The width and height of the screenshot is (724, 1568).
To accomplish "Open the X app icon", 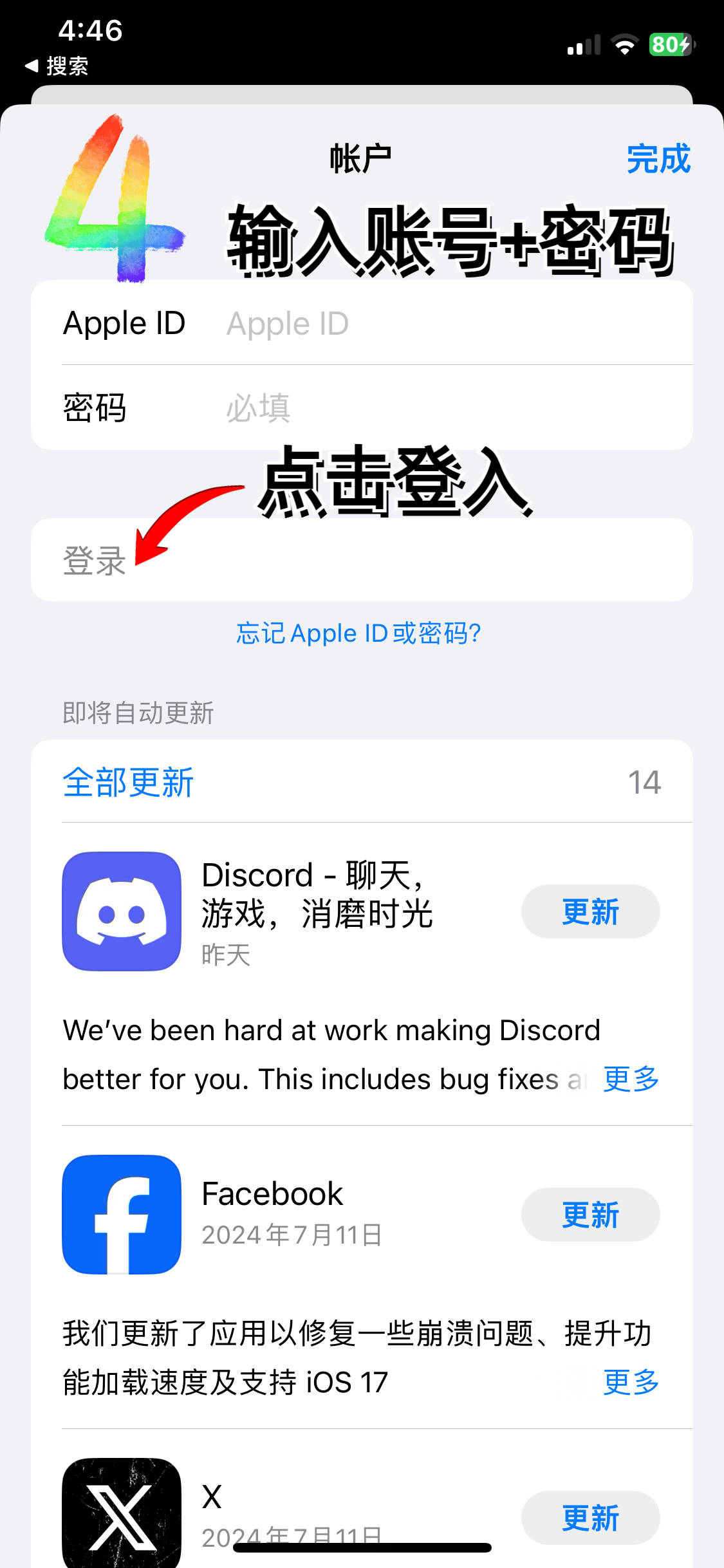I will 122,1513.
